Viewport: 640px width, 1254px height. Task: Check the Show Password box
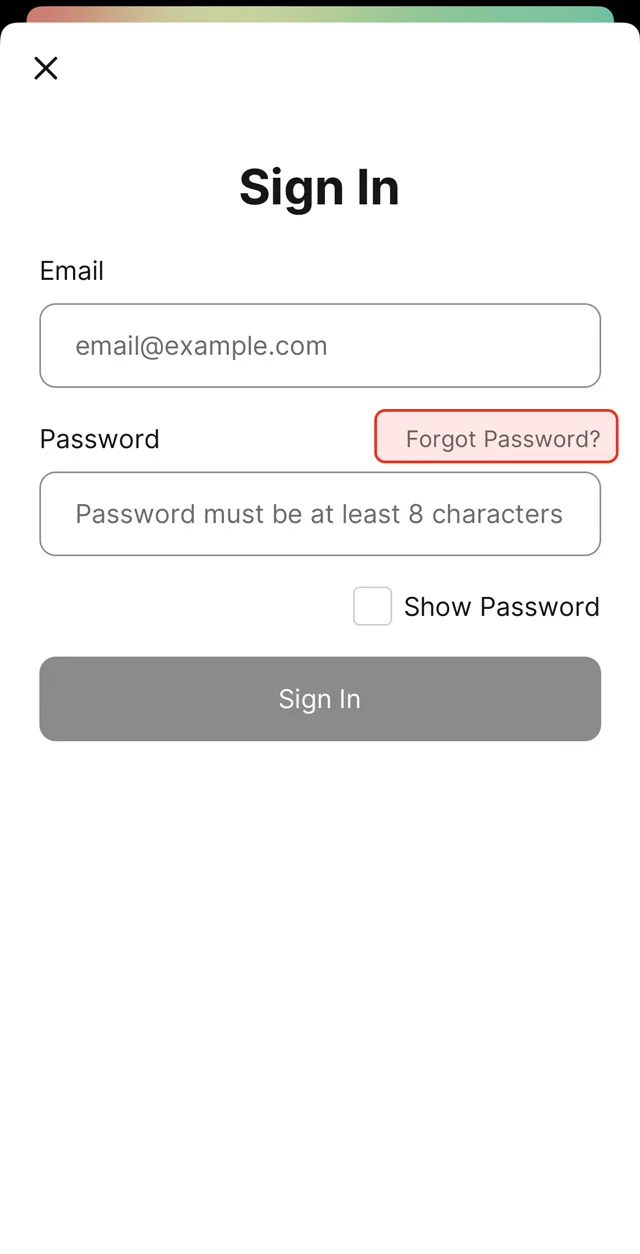372,606
